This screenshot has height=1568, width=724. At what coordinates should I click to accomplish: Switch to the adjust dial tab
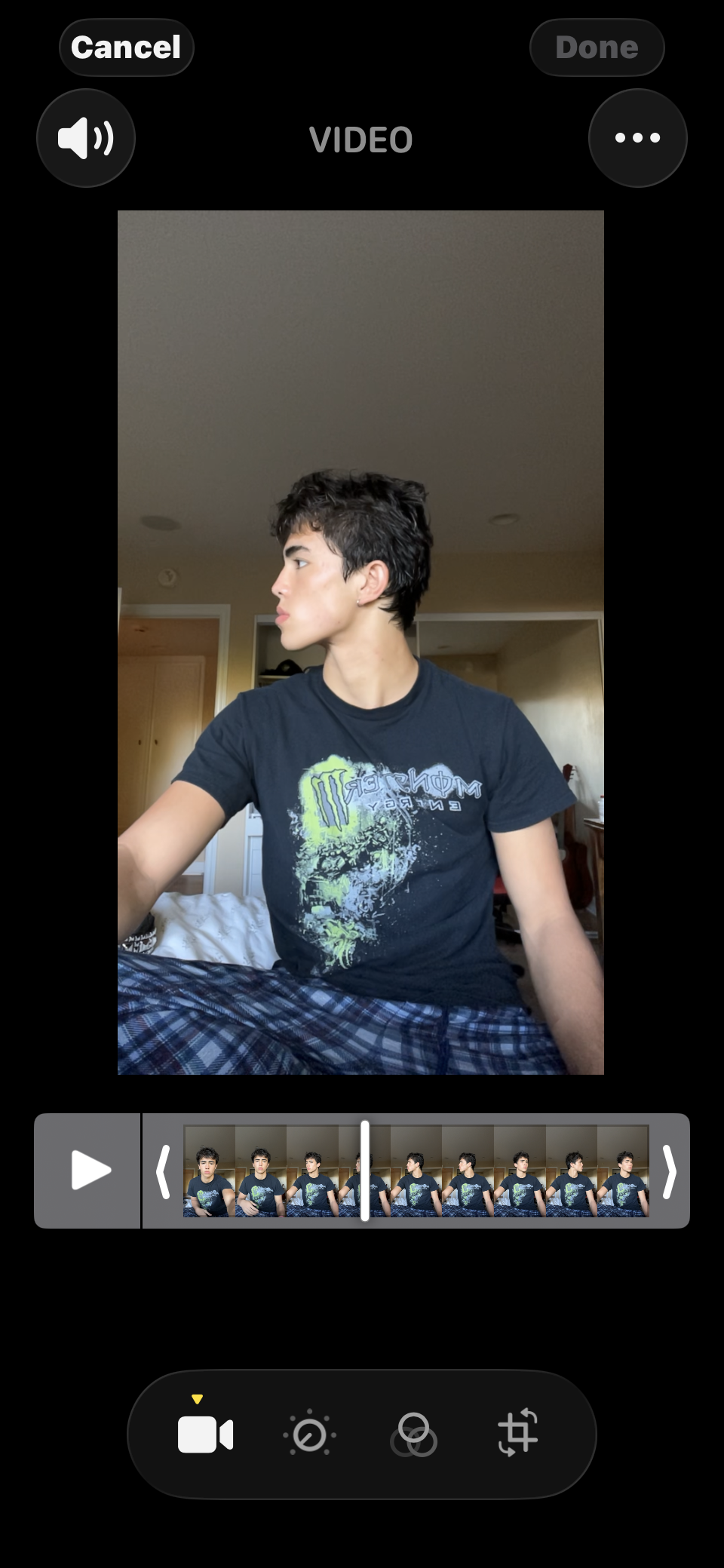309,1434
